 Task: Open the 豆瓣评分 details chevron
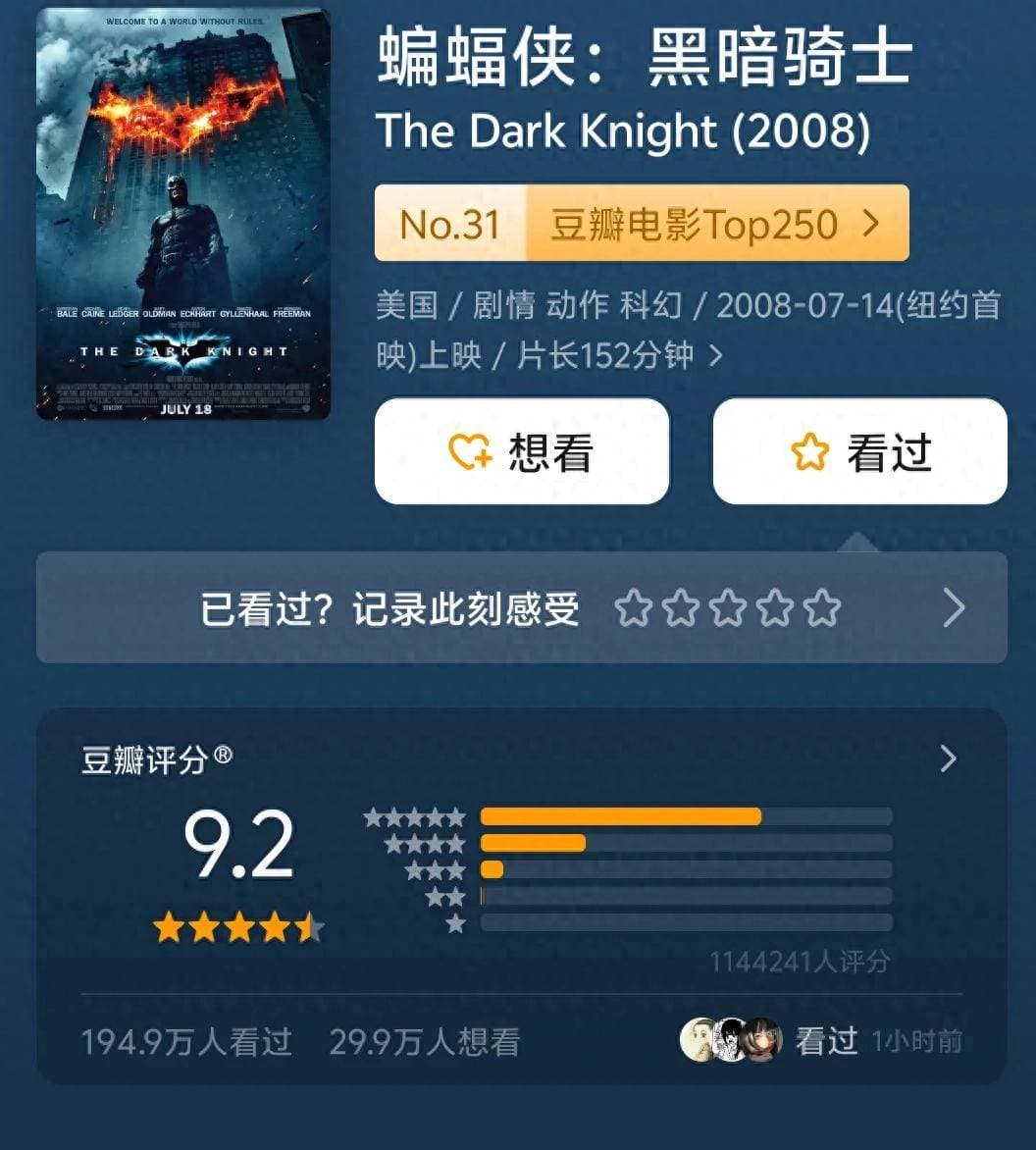click(x=948, y=758)
